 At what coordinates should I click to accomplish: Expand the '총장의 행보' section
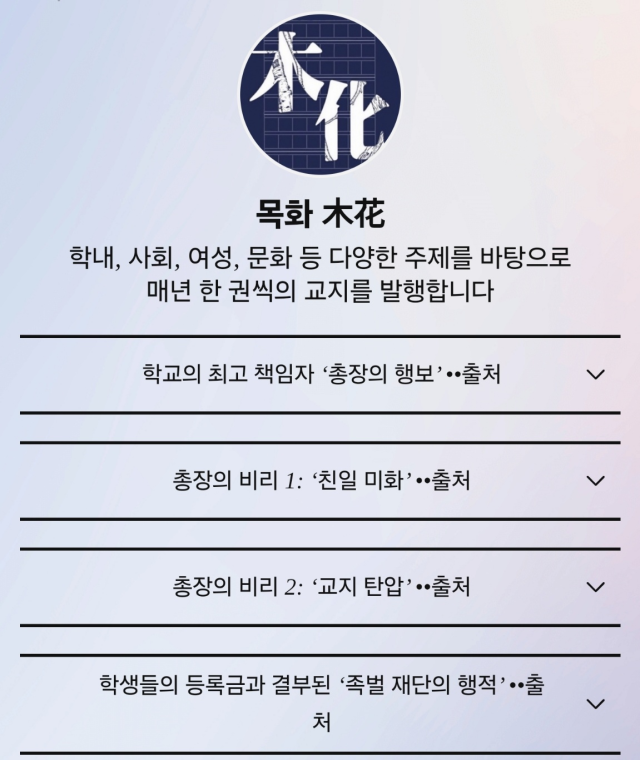[595, 375]
